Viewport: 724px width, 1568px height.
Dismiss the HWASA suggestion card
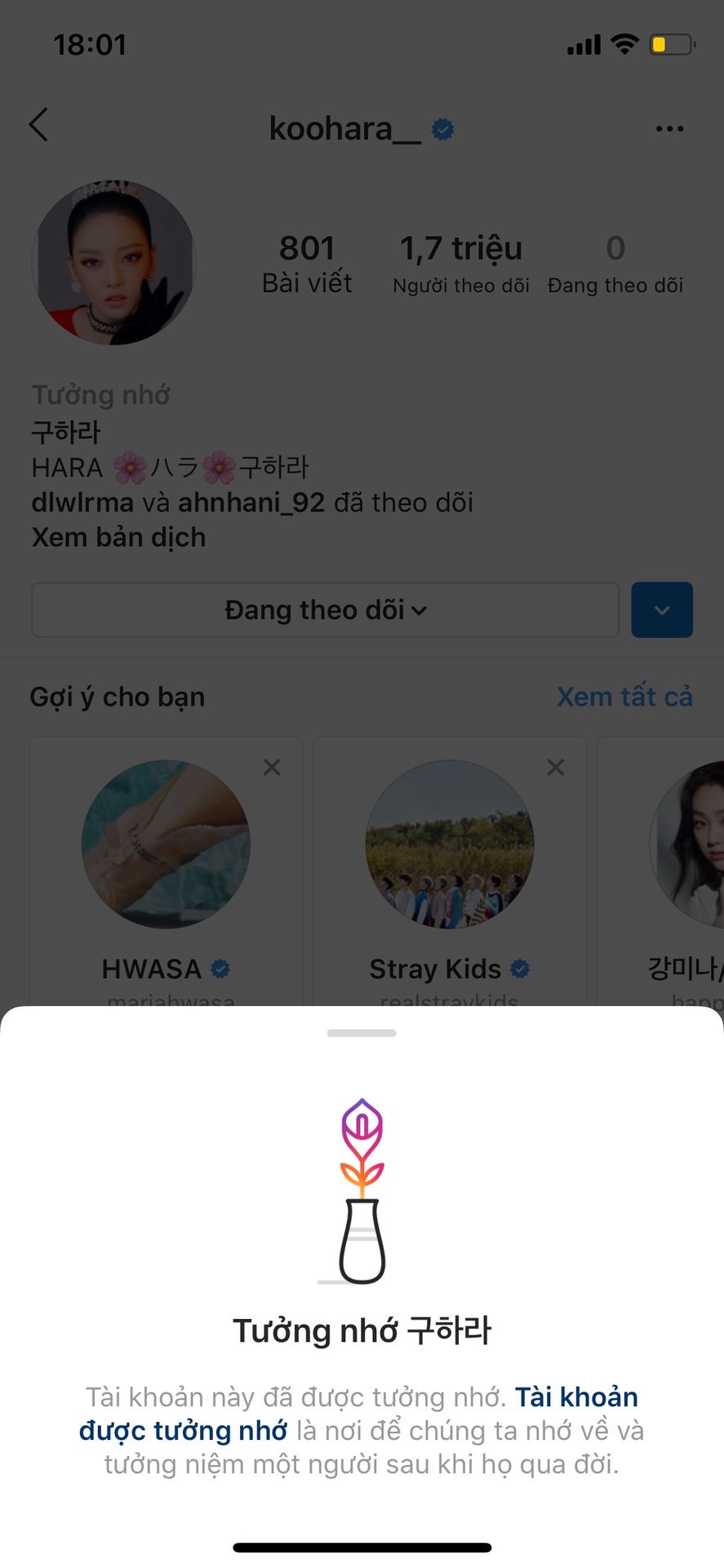[x=272, y=768]
